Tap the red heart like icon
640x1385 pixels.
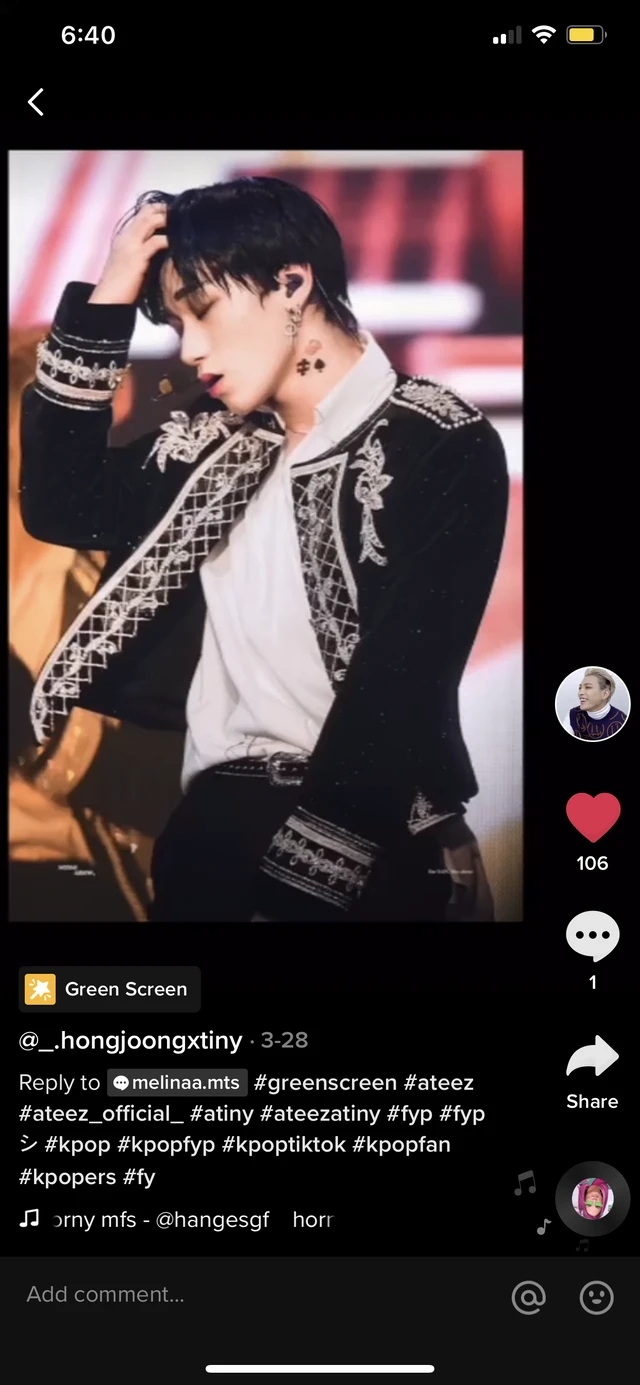pos(593,817)
